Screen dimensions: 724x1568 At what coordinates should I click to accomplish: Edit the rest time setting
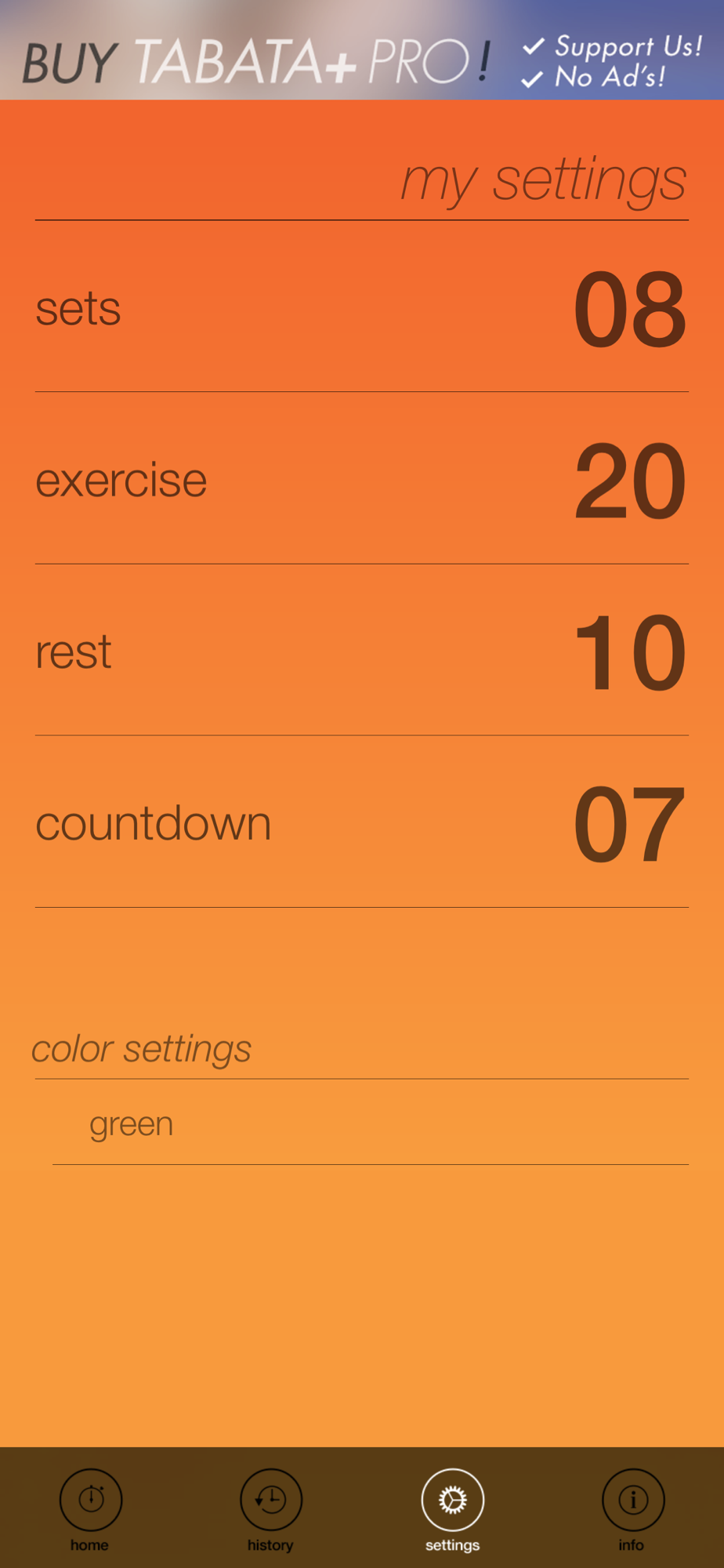362,650
